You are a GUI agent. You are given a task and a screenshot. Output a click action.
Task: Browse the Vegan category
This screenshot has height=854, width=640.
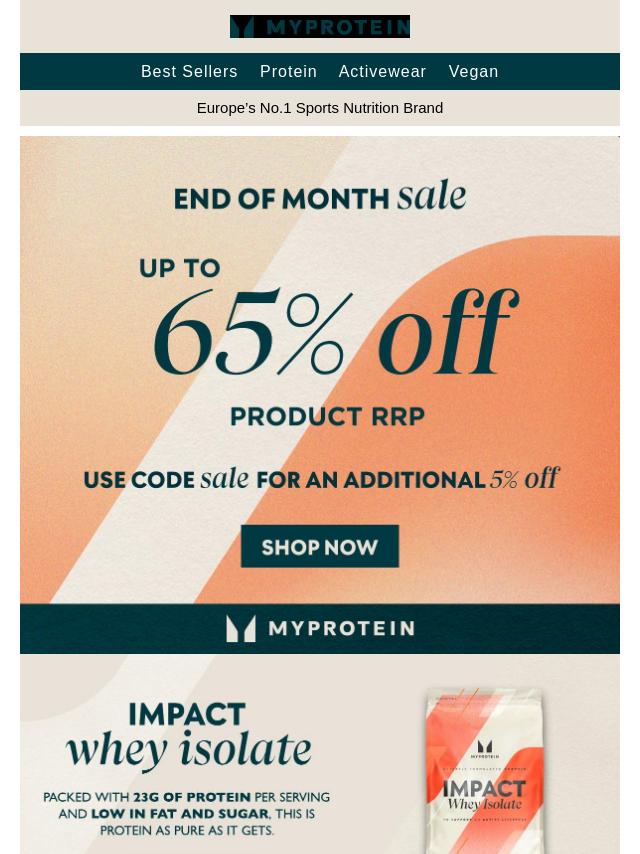pyautogui.click(x=473, y=72)
